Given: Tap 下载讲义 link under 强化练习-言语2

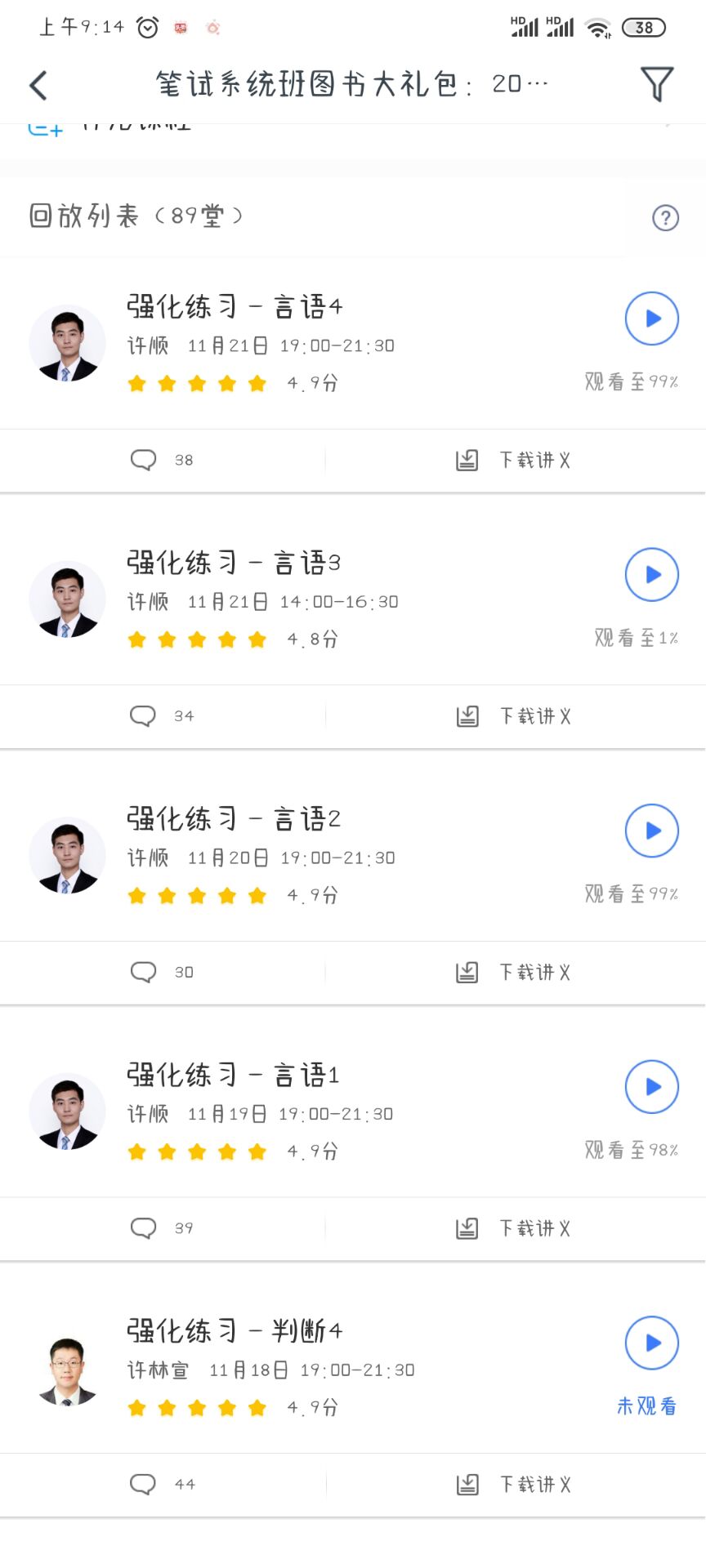Looking at the screenshot, I should point(534,972).
